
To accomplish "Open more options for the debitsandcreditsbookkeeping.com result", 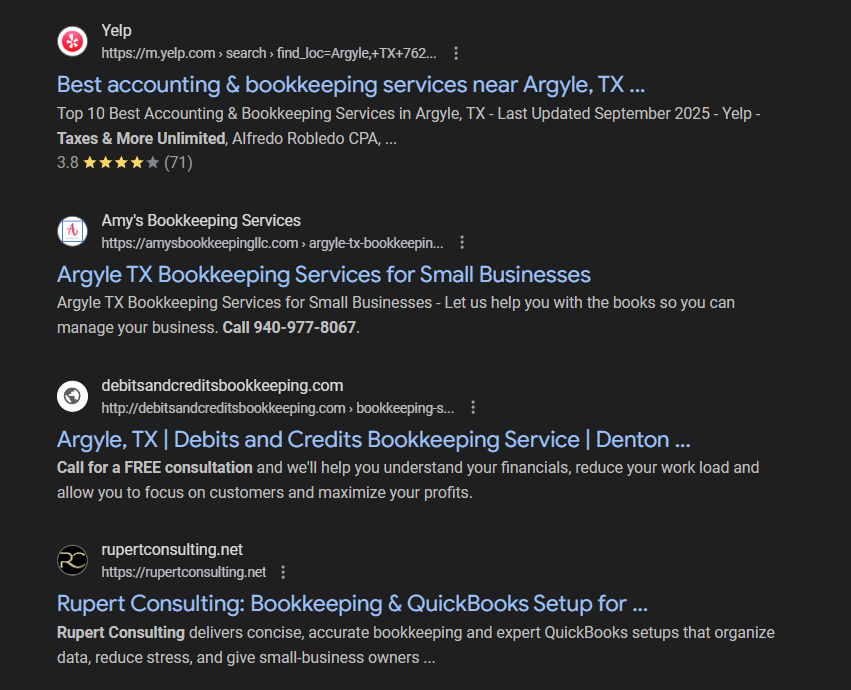I will 473,408.
